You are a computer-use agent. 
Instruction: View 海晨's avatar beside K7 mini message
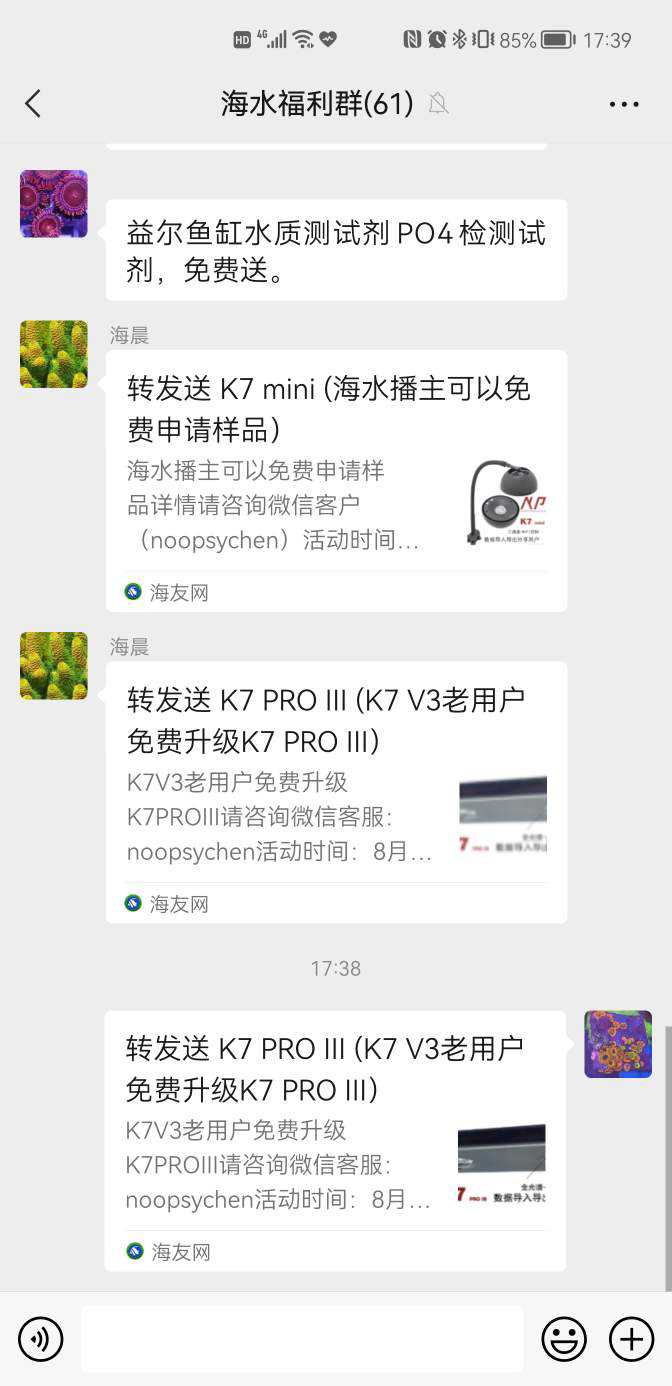54,354
